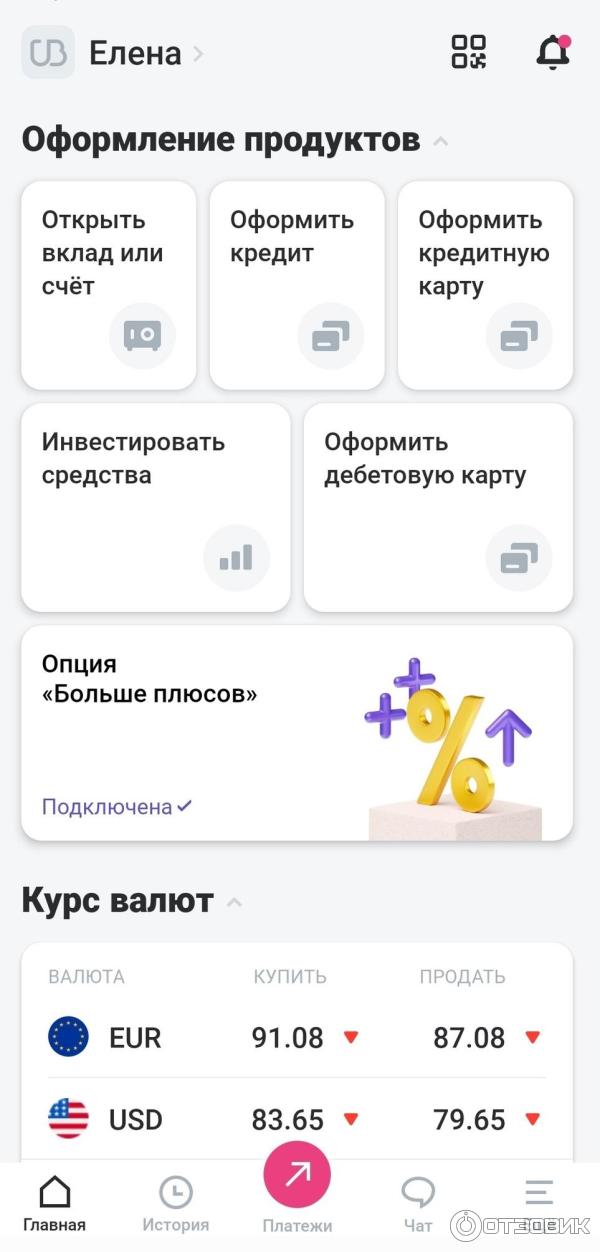Select Оформить дебетовую карту
This screenshot has width=600, height=1252.
click(438, 507)
